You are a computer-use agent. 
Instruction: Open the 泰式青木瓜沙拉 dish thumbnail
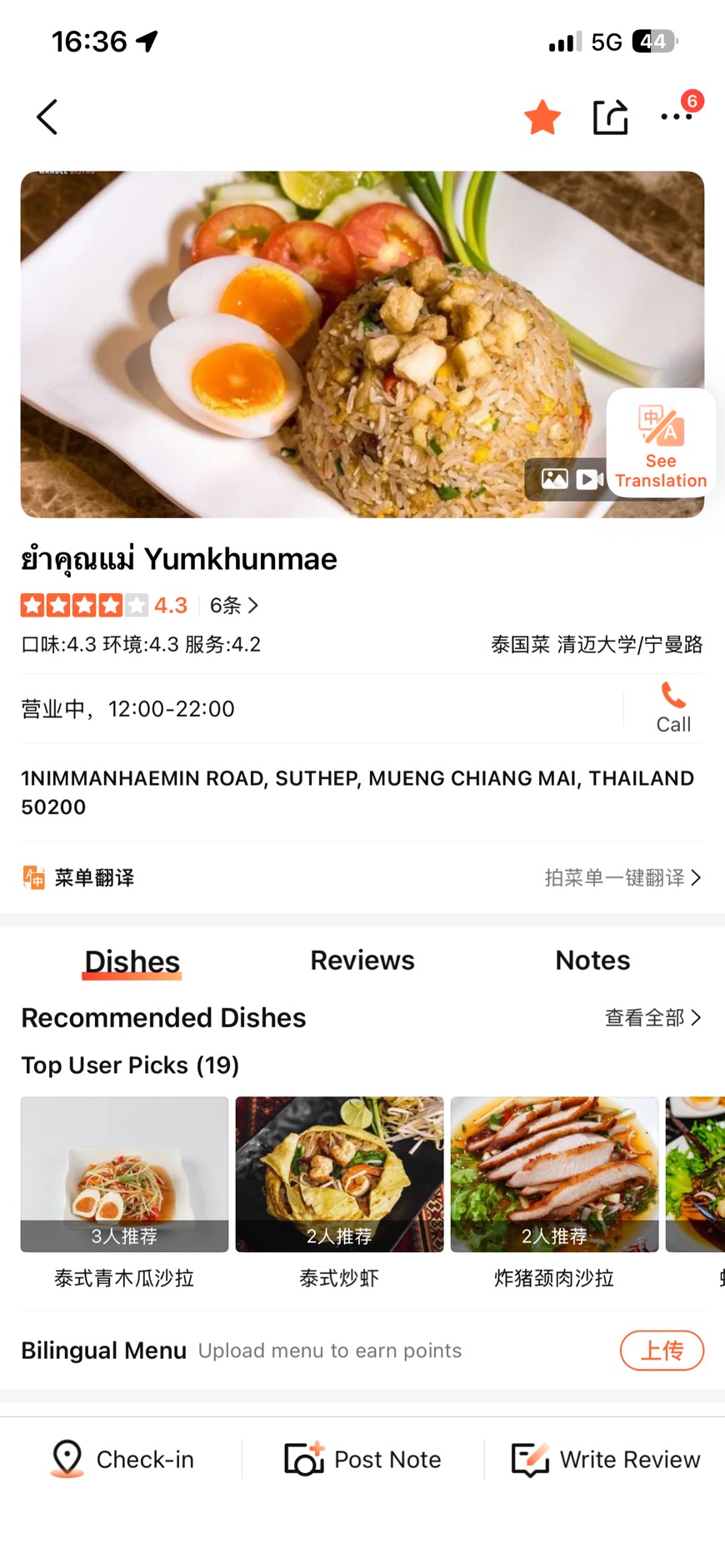[x=123, y=1175]
